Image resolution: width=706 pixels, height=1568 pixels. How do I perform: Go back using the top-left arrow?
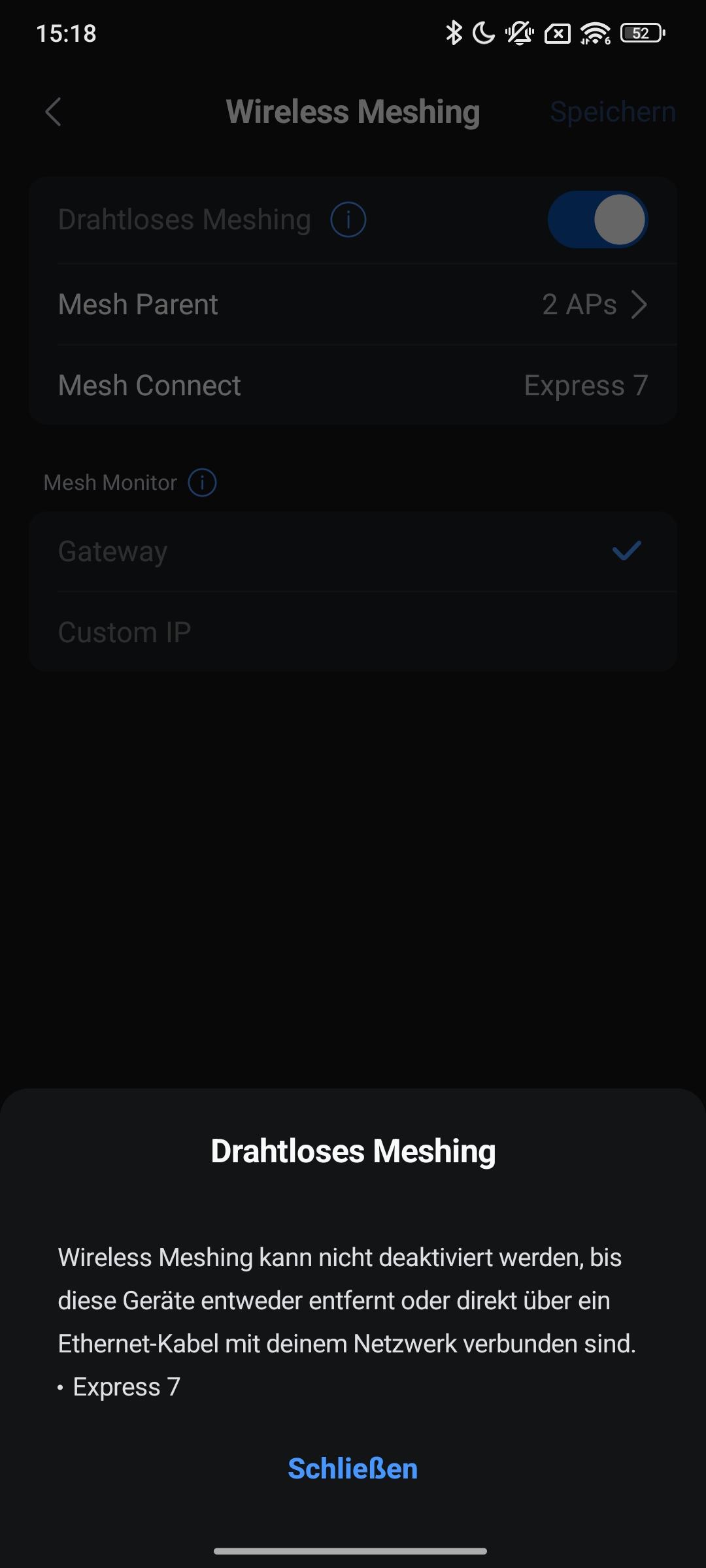point(53,112)
